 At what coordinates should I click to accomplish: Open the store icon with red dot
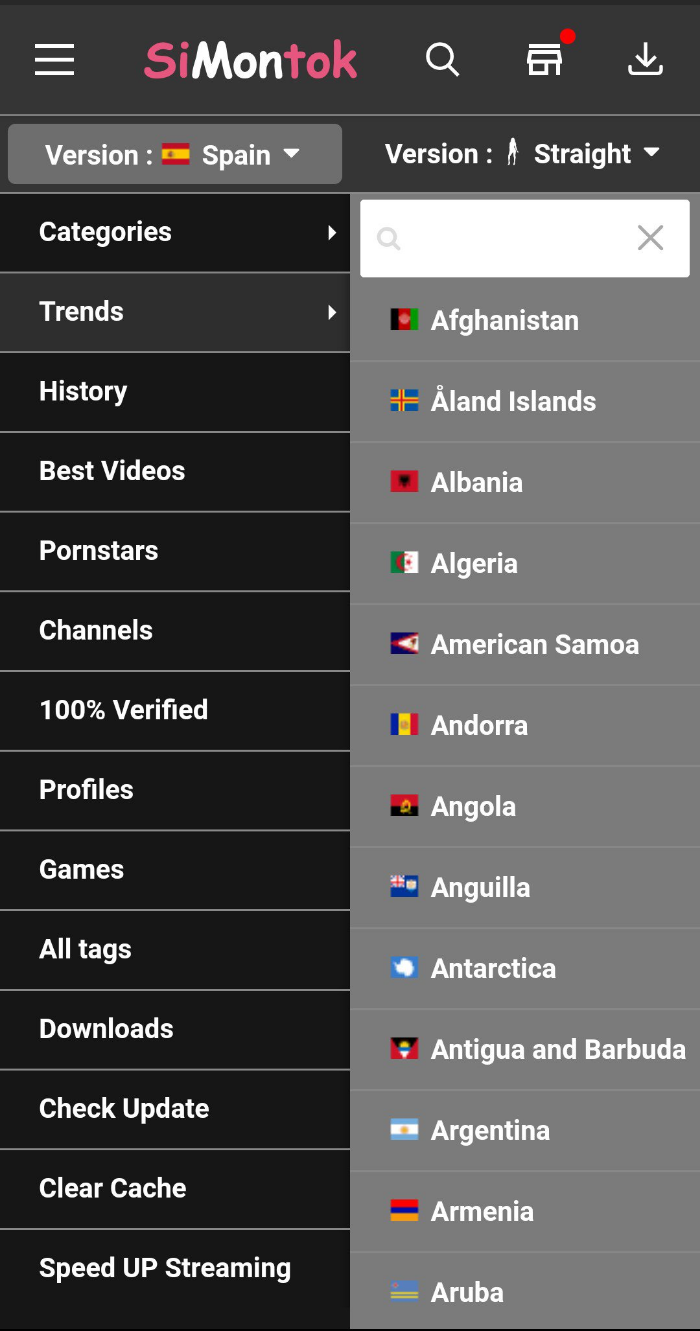545,60
